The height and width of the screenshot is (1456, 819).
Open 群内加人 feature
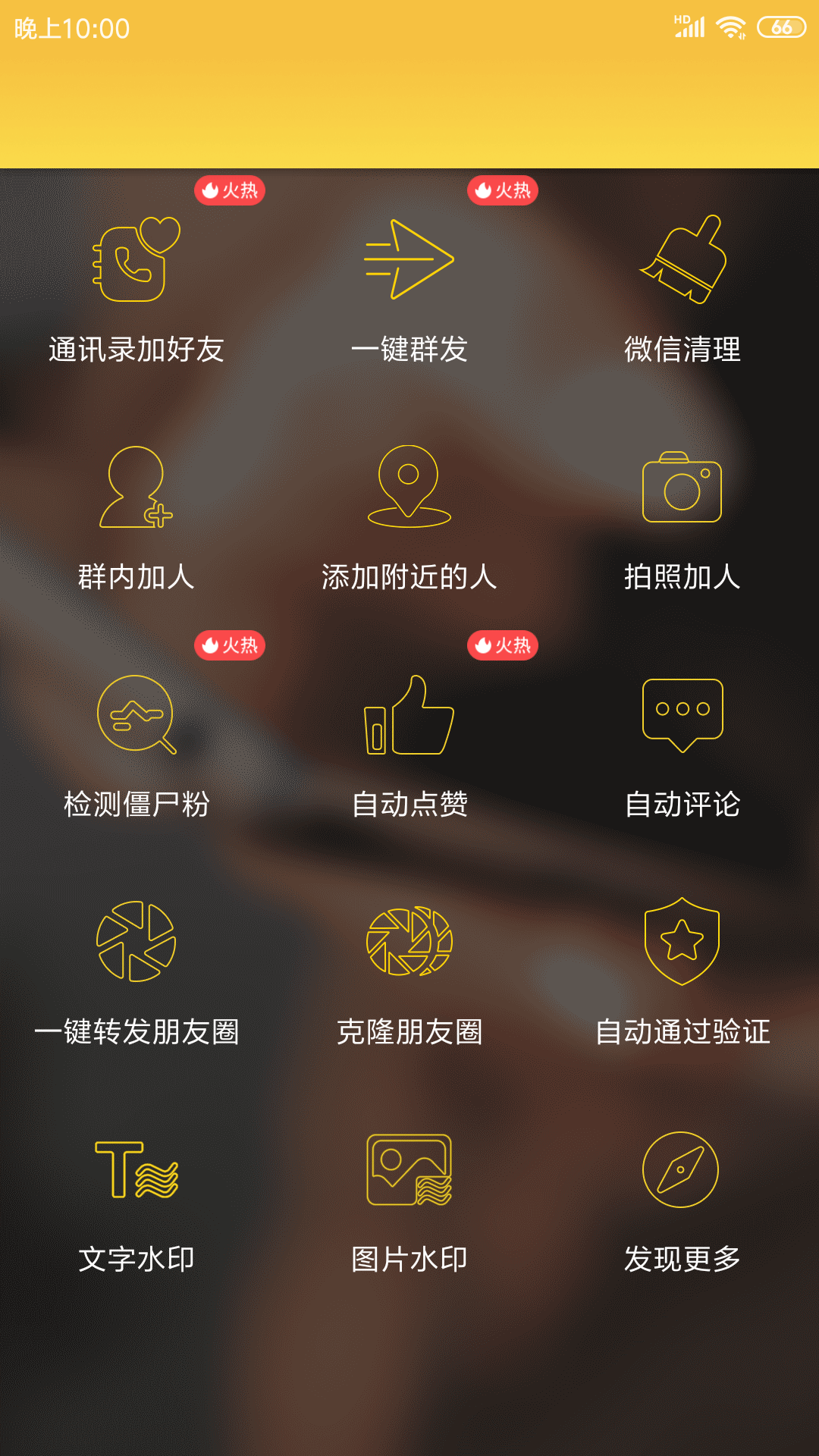pyautogui.click(x=136, y=517)
